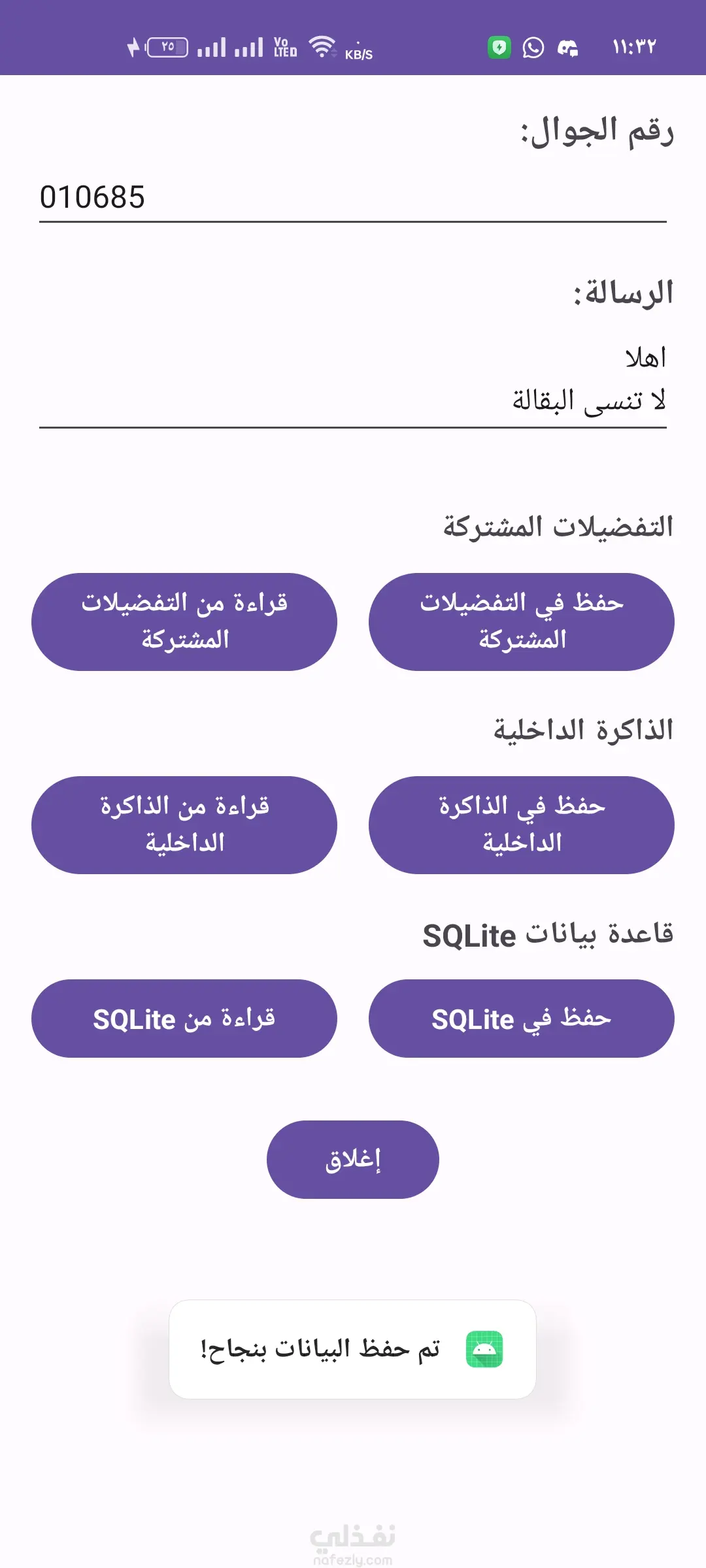Close the app with إغلاق button
This screenshot has width=706, height=1568.
[352, 1159]
